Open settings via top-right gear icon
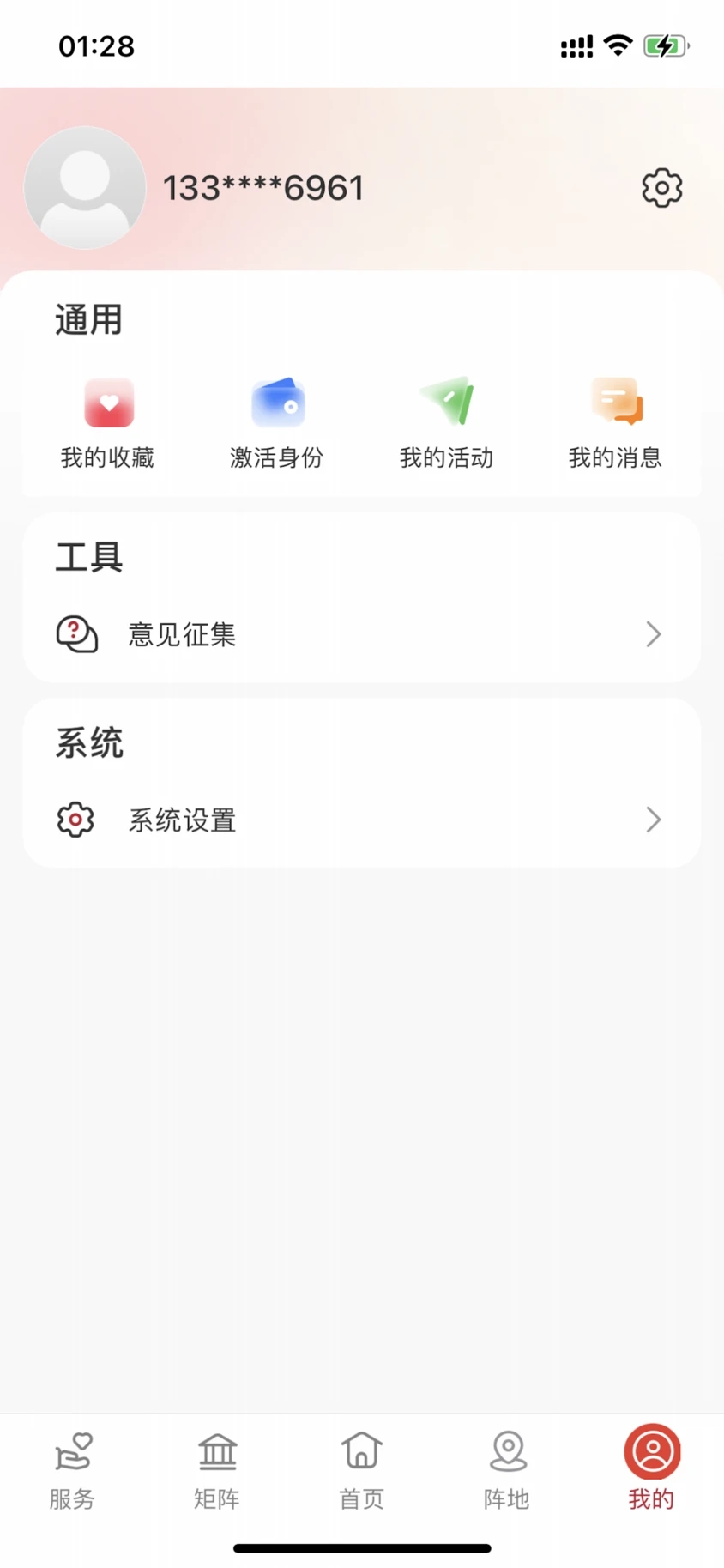The image size is (724, 1568). pyautogui.click(x=661, y=188)
